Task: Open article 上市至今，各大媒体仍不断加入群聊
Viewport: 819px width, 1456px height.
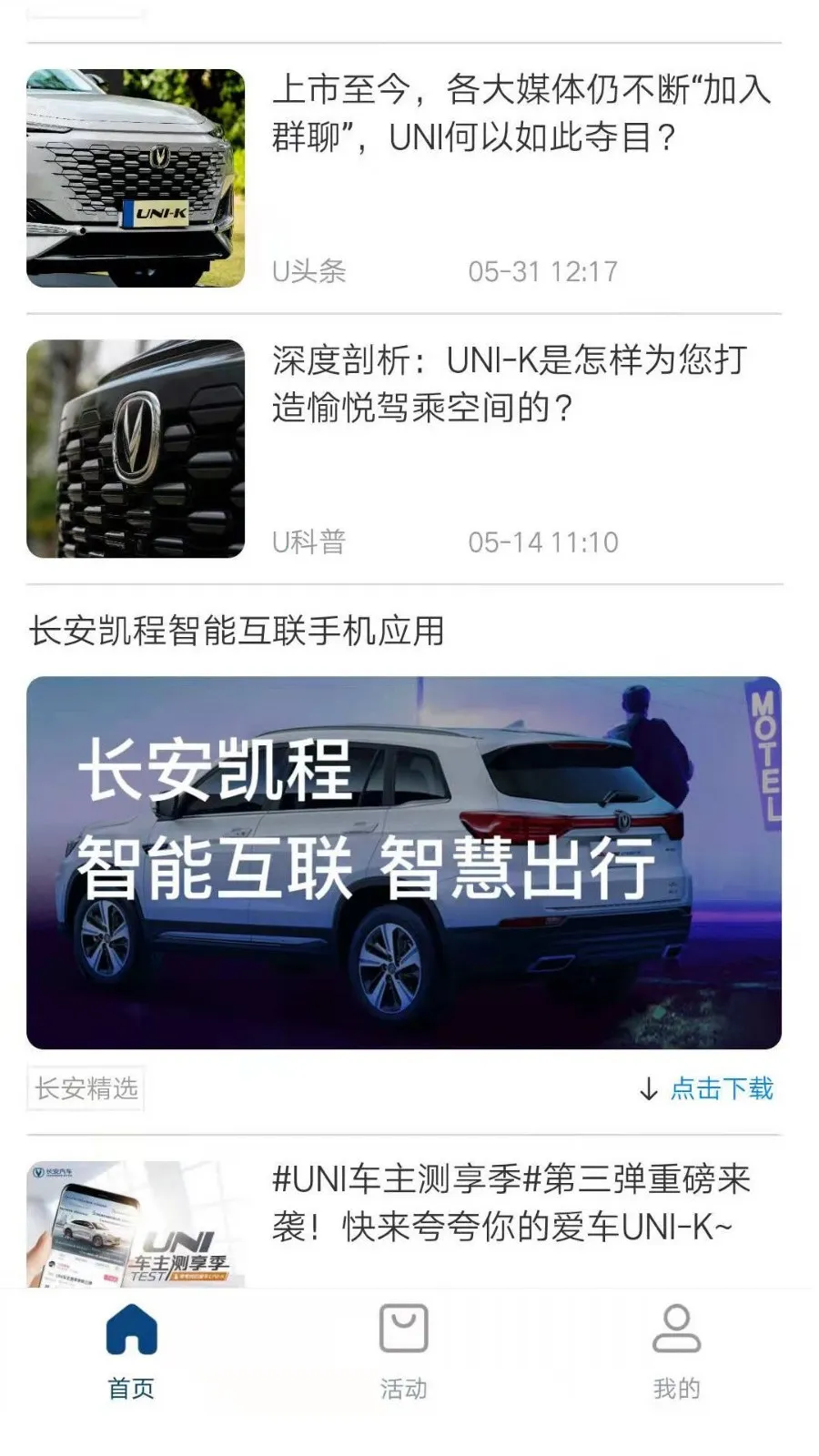Action: pos(521,114)
